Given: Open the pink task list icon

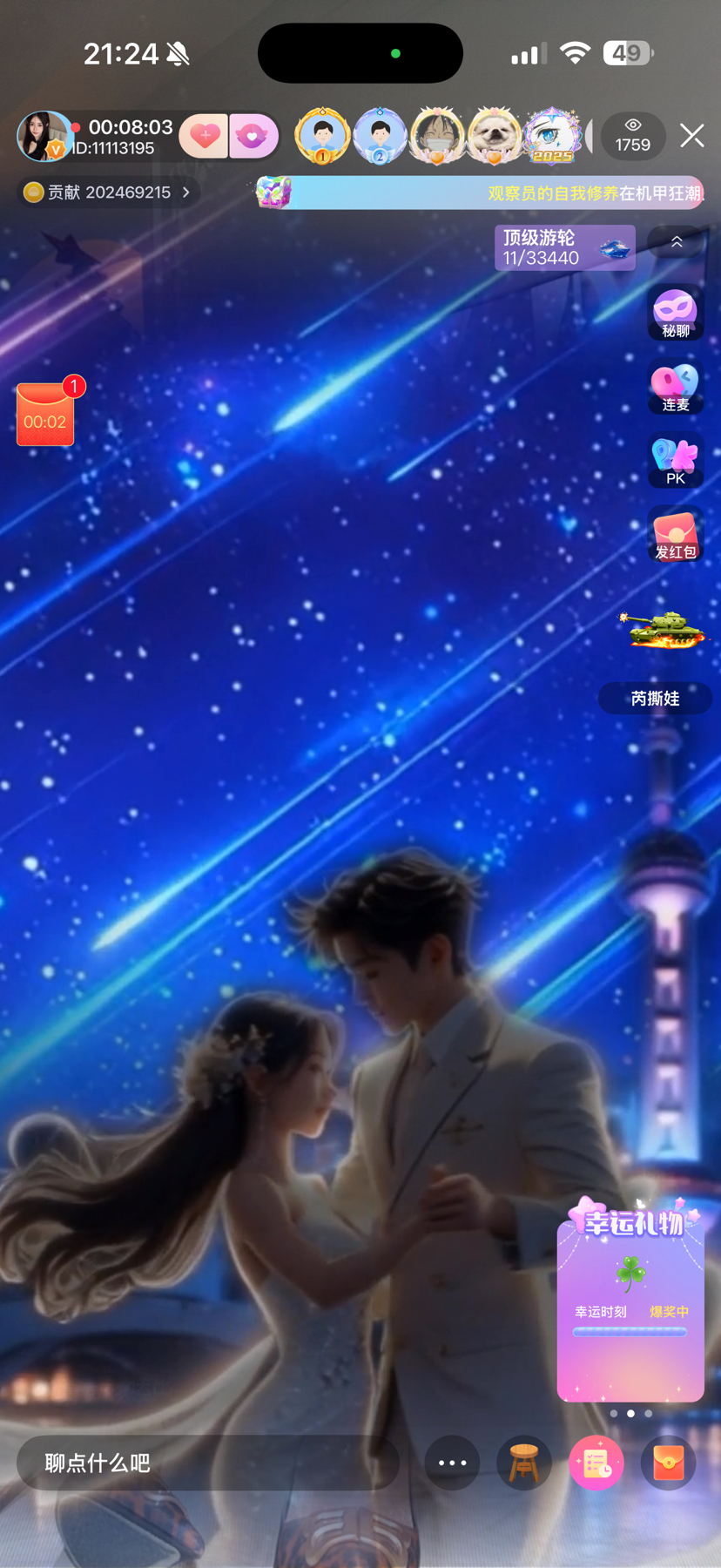Looking at the screenshot, I should tap(596, 1463).
